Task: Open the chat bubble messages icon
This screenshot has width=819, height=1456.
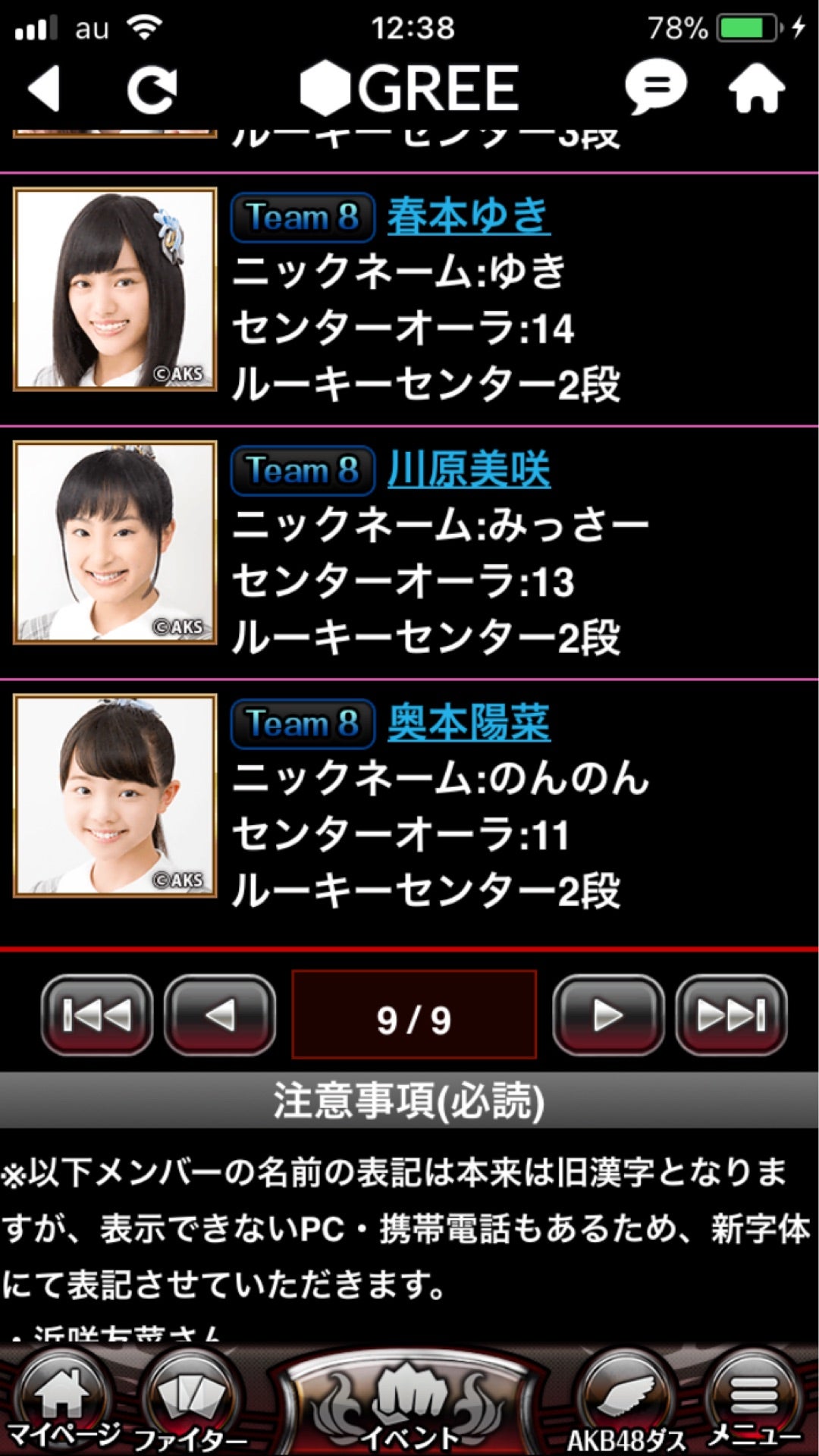Action: [x=656, y=88]
